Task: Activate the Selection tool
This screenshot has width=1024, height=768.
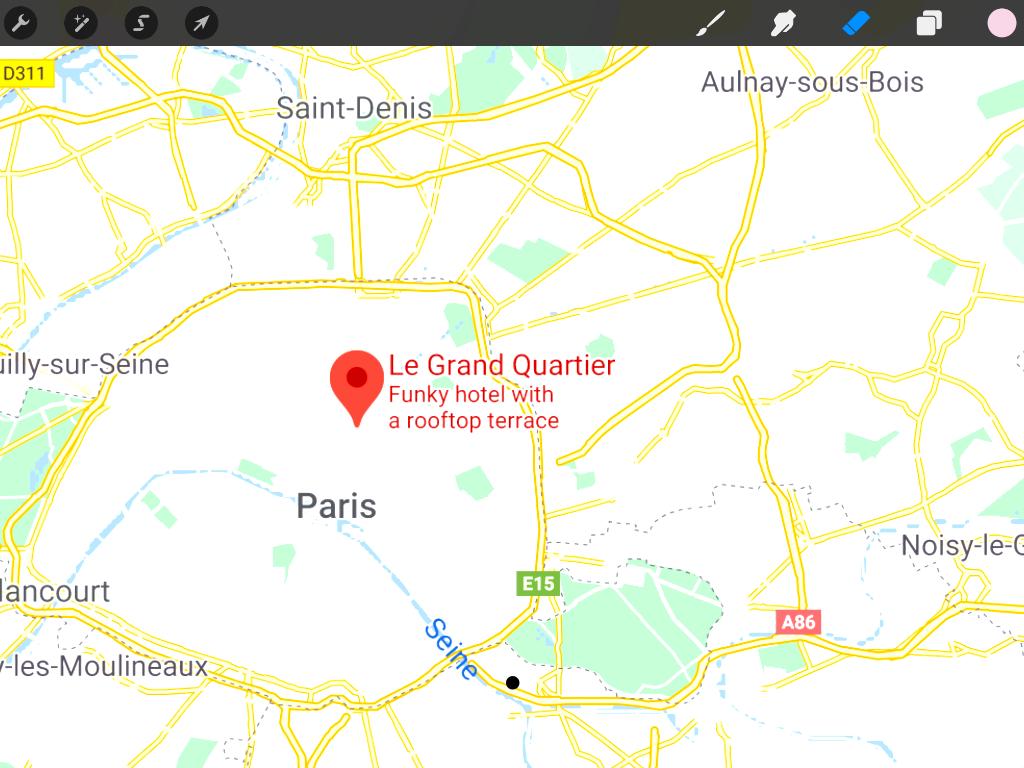Action: pos(141,22)
